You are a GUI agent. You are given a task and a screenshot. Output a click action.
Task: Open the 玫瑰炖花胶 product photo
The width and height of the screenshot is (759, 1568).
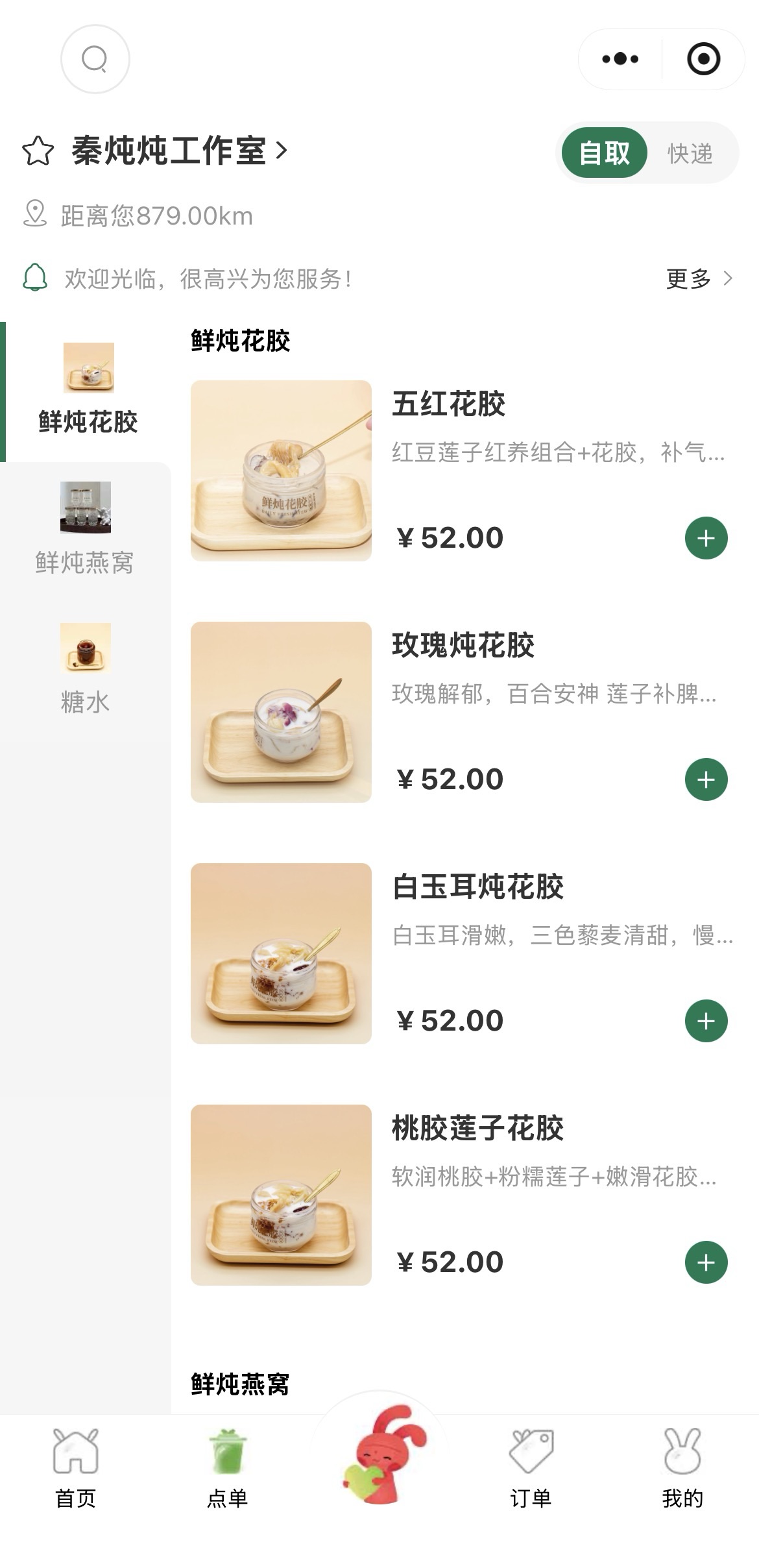point(281,712)
